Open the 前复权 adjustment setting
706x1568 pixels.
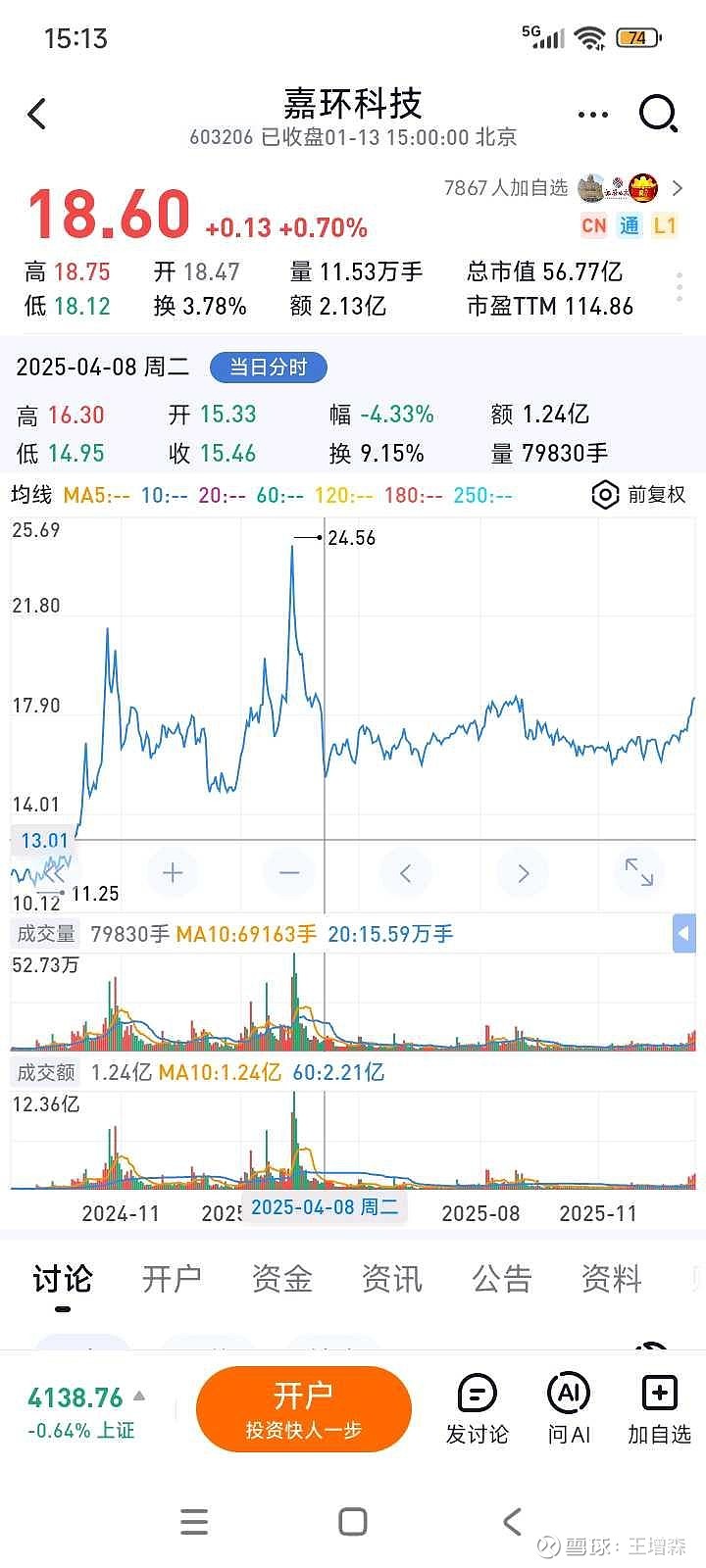pyautogui.click(x=639, y=495)
